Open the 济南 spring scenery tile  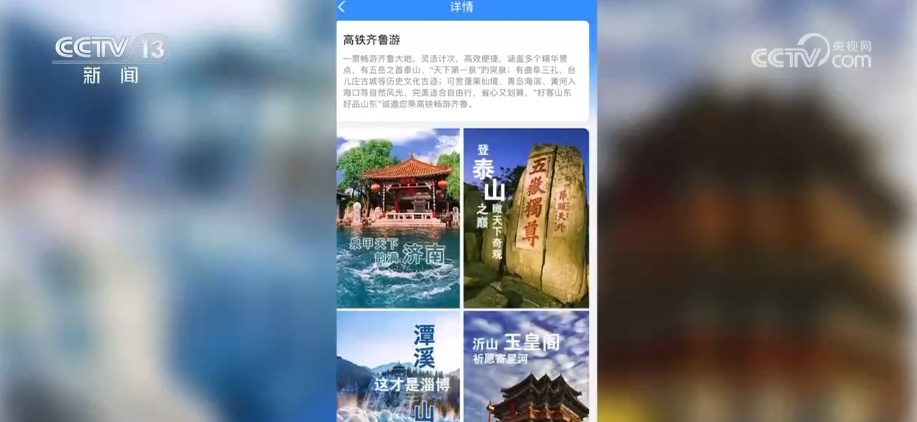tap(398, 217)
